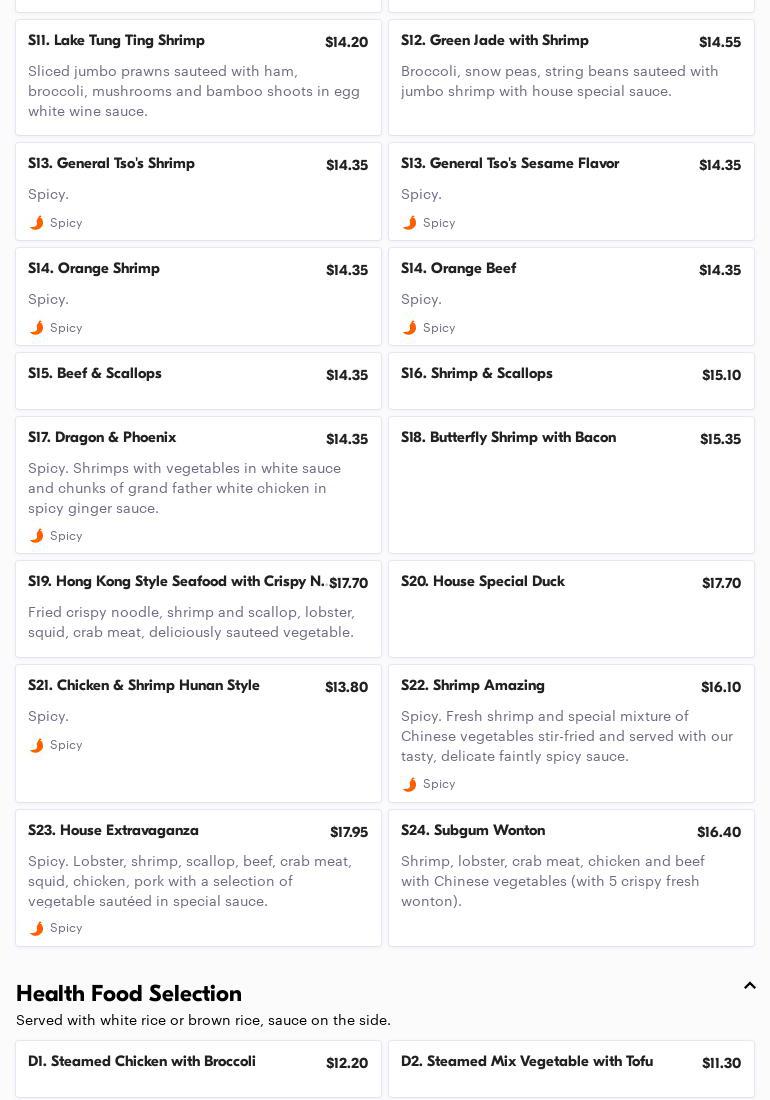This screenshot has width=770, height=1100.
Task: Open S13. General Tso's Shrimp card
Action: click(x=198, y=191)
